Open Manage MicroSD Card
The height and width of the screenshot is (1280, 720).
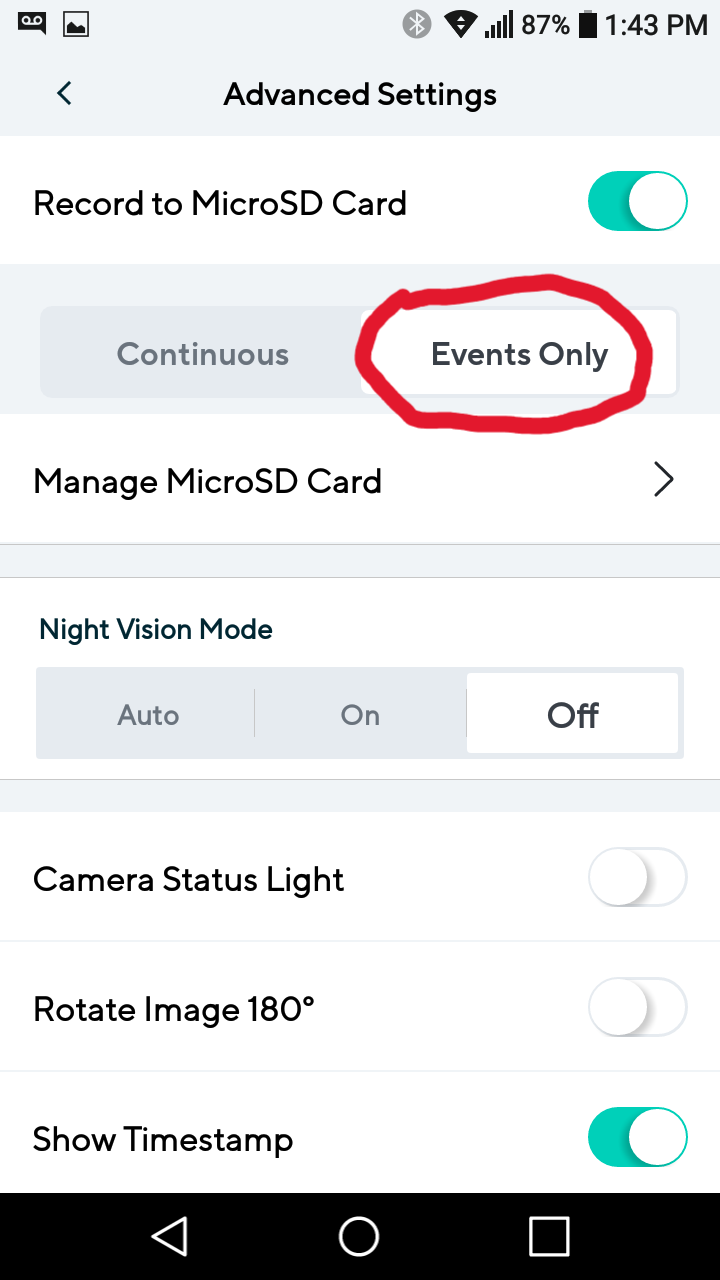(x=360, y=481)
